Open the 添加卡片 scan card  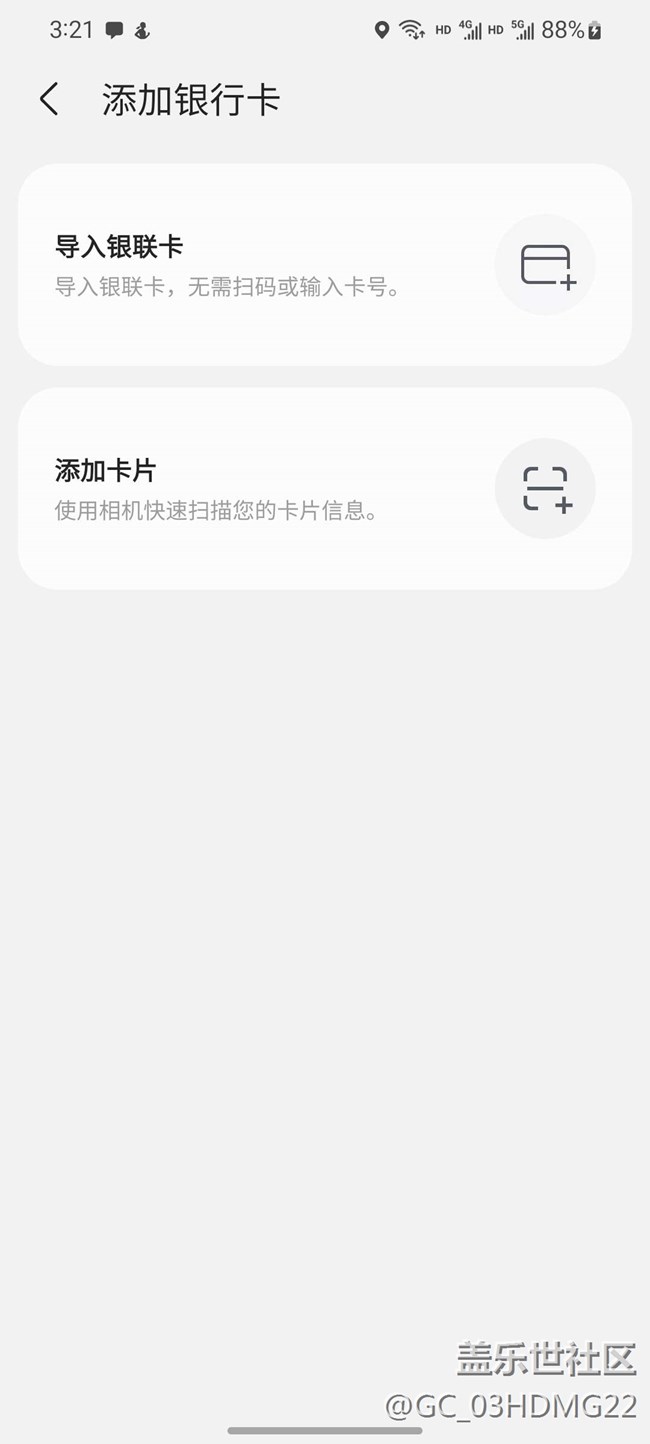click(324, 489)
